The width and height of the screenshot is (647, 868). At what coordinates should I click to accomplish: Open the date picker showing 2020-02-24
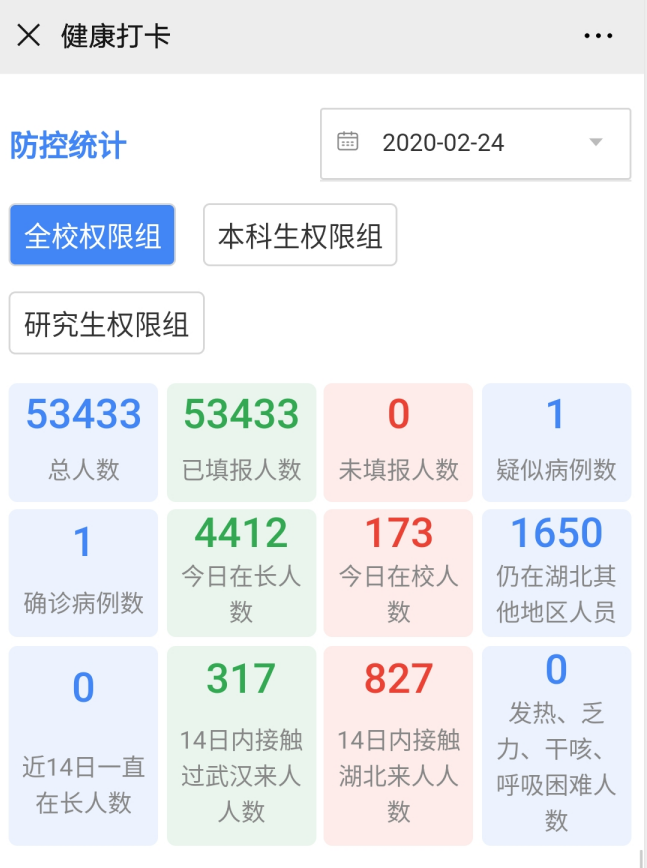pyautogui.click(x=475, y=143)
